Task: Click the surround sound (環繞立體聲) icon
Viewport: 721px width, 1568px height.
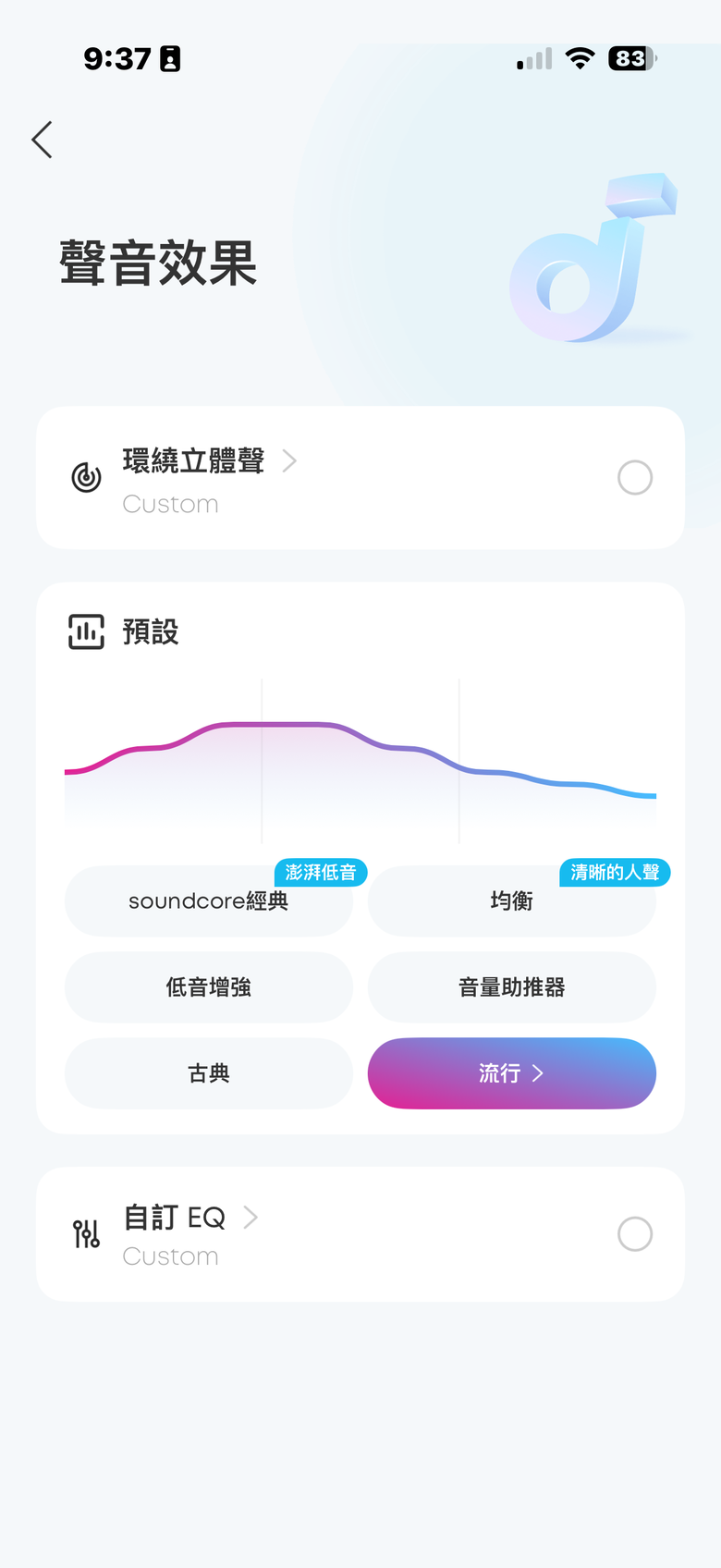Action: (85, 478)
